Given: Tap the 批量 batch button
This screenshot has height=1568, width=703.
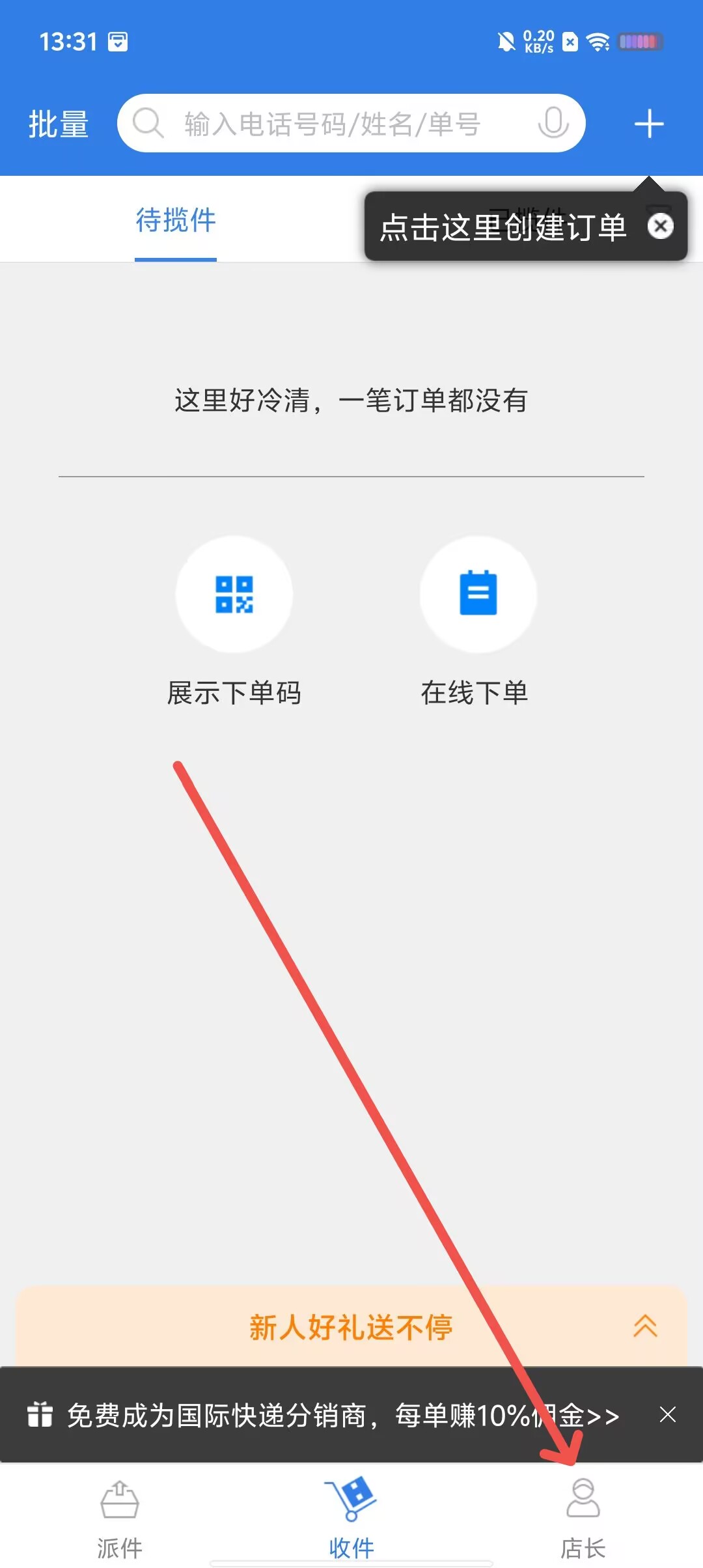Looking at the screenshot, I should [59, 124].
